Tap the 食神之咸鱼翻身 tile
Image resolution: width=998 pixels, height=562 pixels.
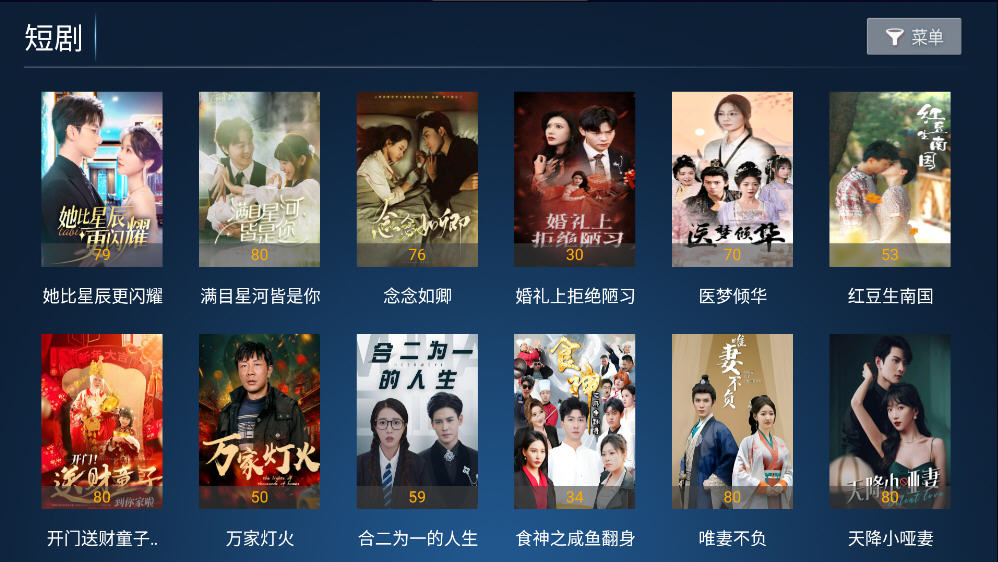click(x=574, y=421)
